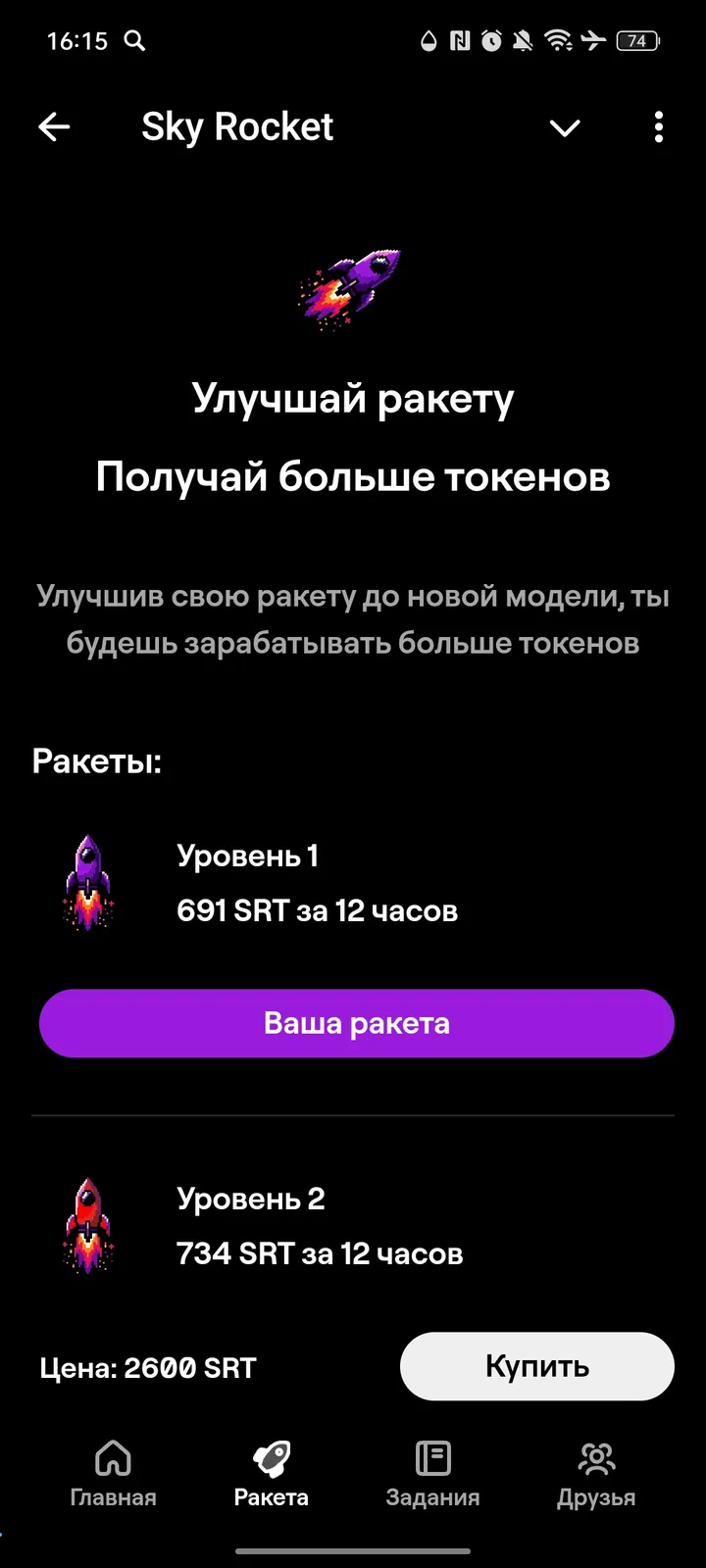This screenshot has height=1568, width=706.
Task: Open the Задания tasks icon
Action: [x=433, y=1458]
